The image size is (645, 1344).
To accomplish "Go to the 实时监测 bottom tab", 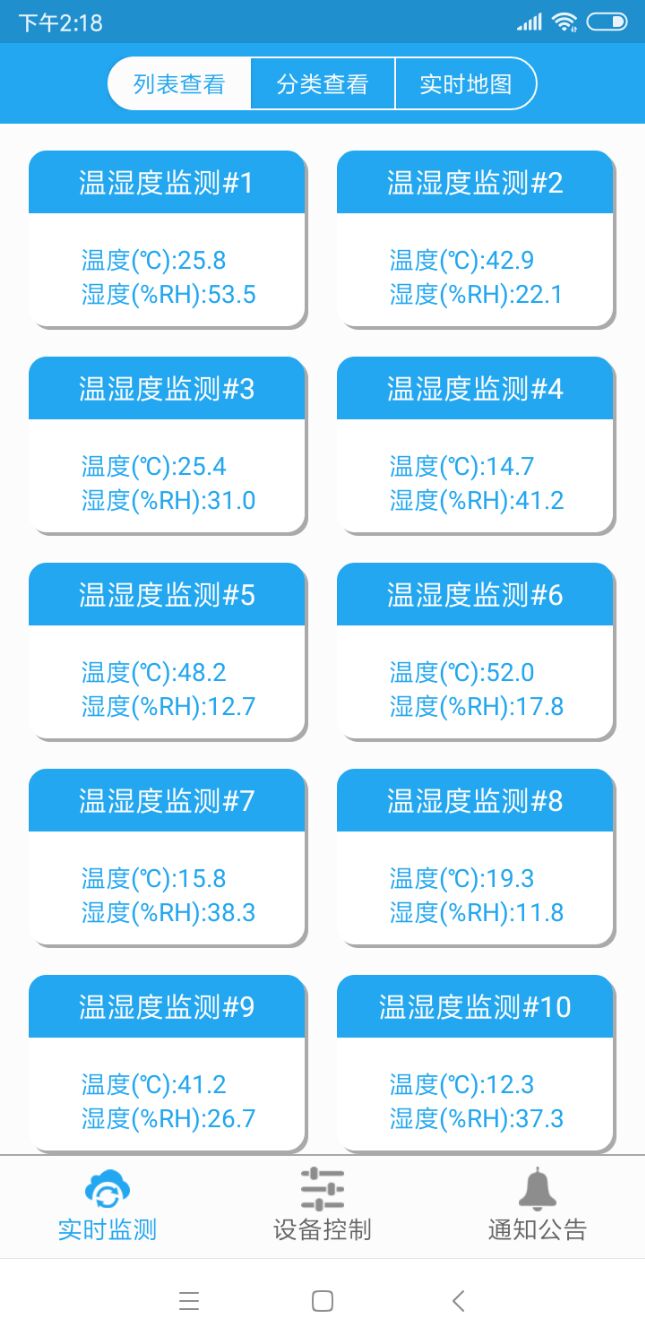I will 107,1206.
